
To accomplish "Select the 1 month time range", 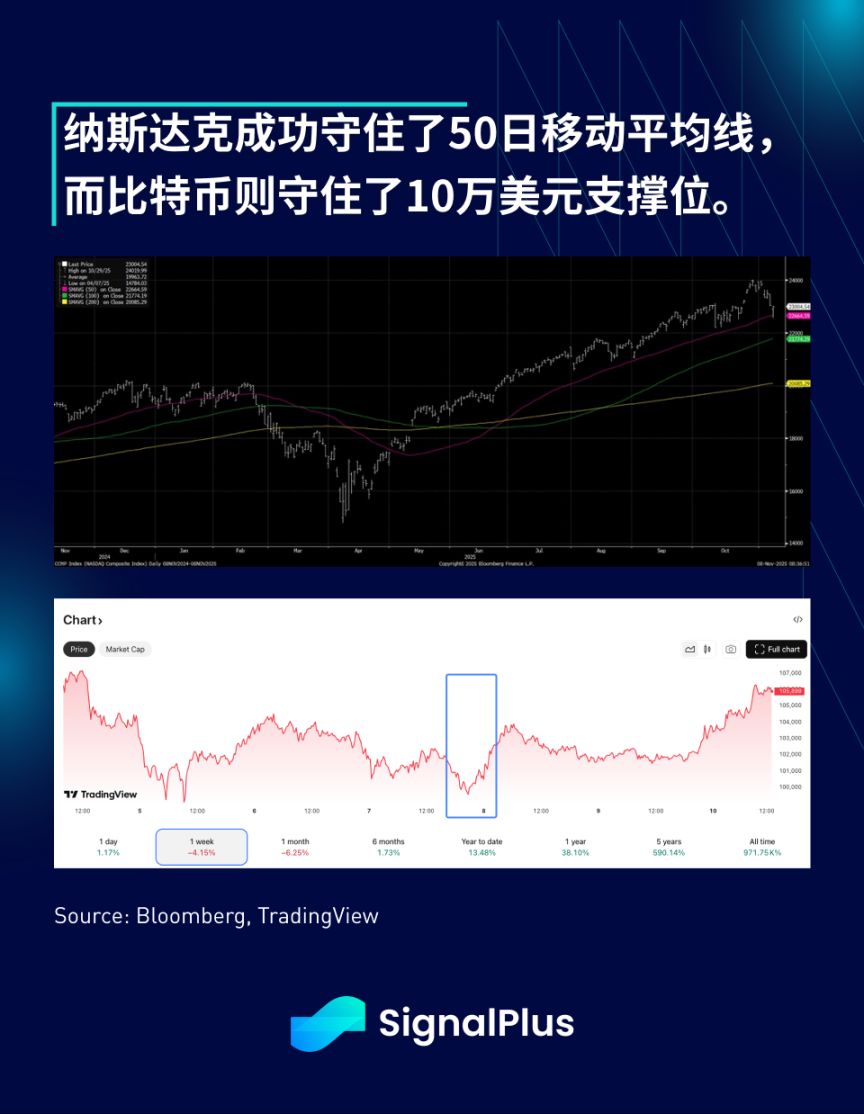I will 295,846.
